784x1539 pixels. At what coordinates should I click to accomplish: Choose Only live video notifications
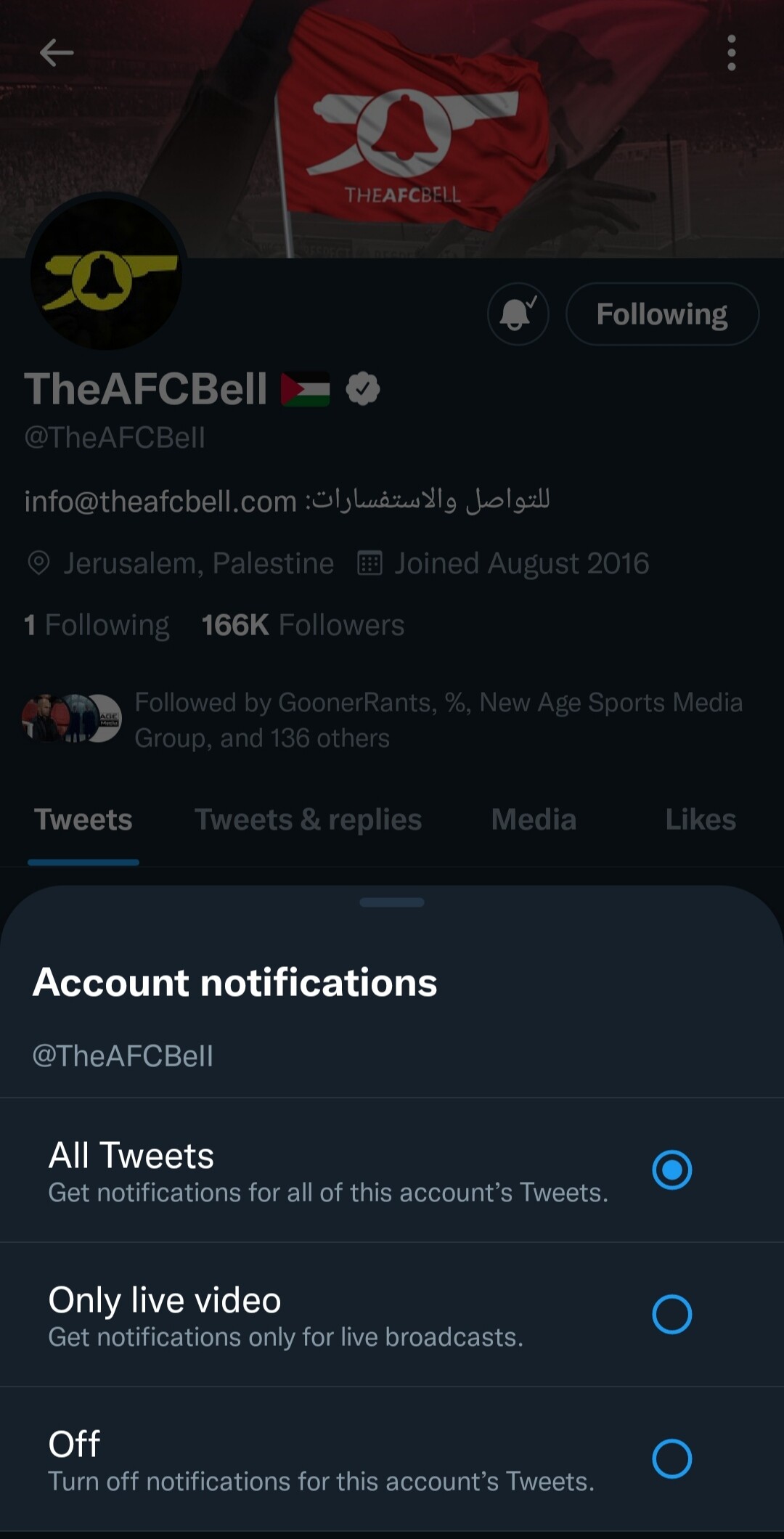[671, 1314]
